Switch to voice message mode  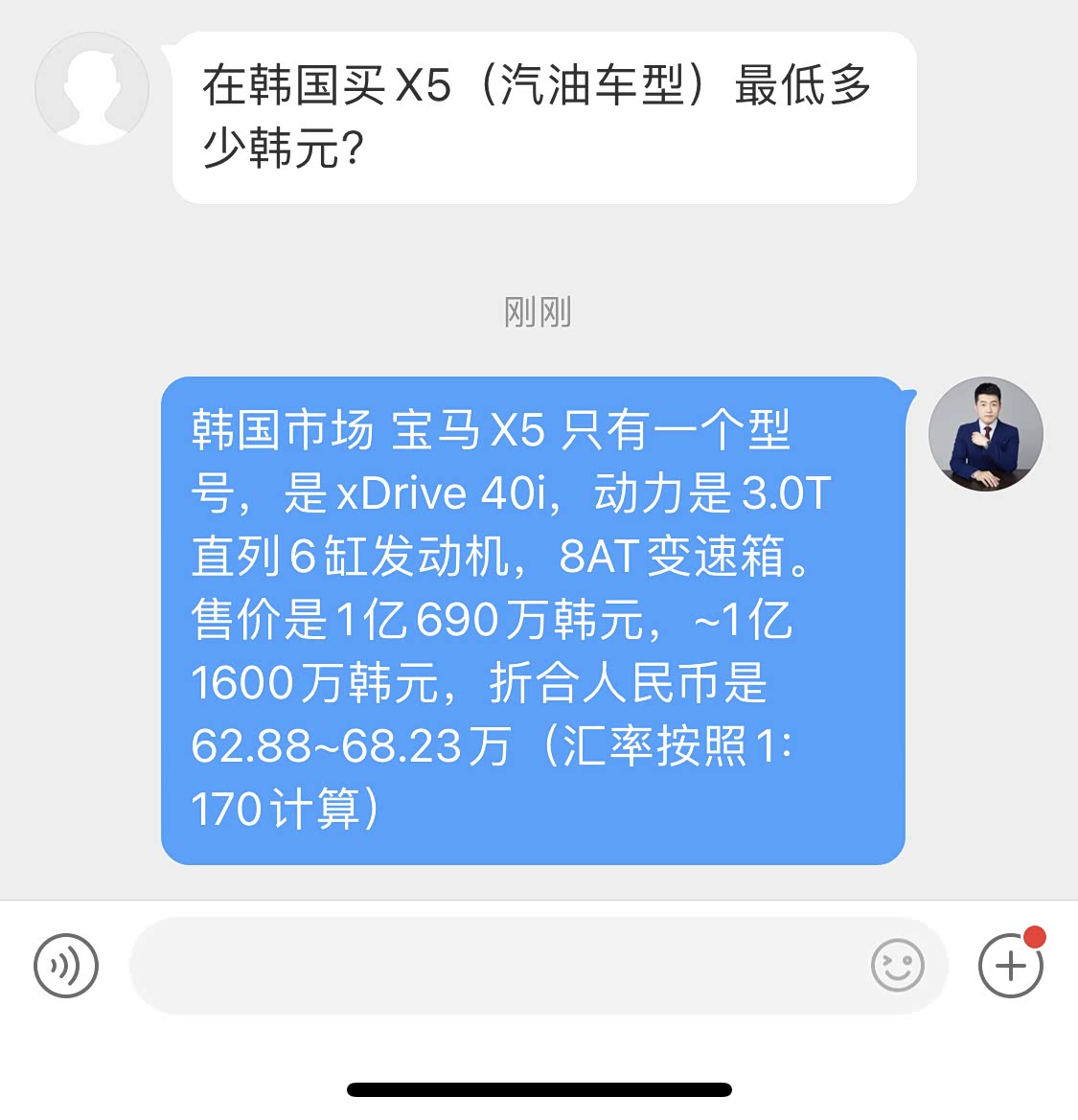click(x=65, y=965)
